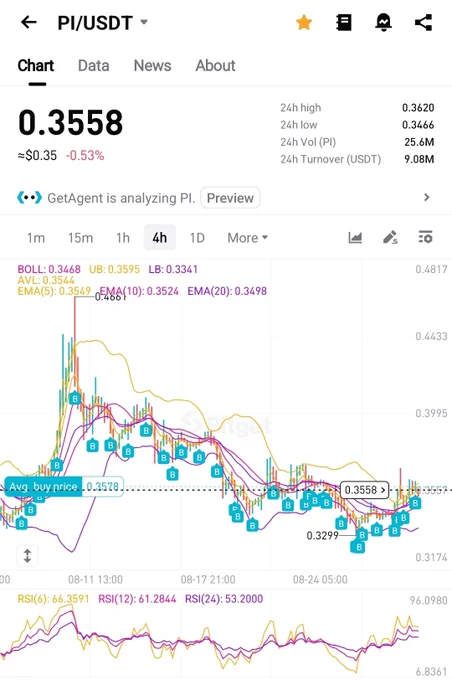Select the 1m timeframe

[36, 238]
